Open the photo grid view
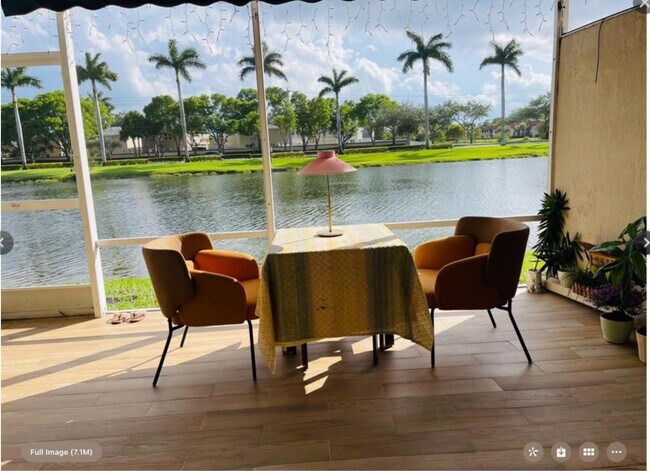Screen dimensions: 650x471 tap(589, 452)
